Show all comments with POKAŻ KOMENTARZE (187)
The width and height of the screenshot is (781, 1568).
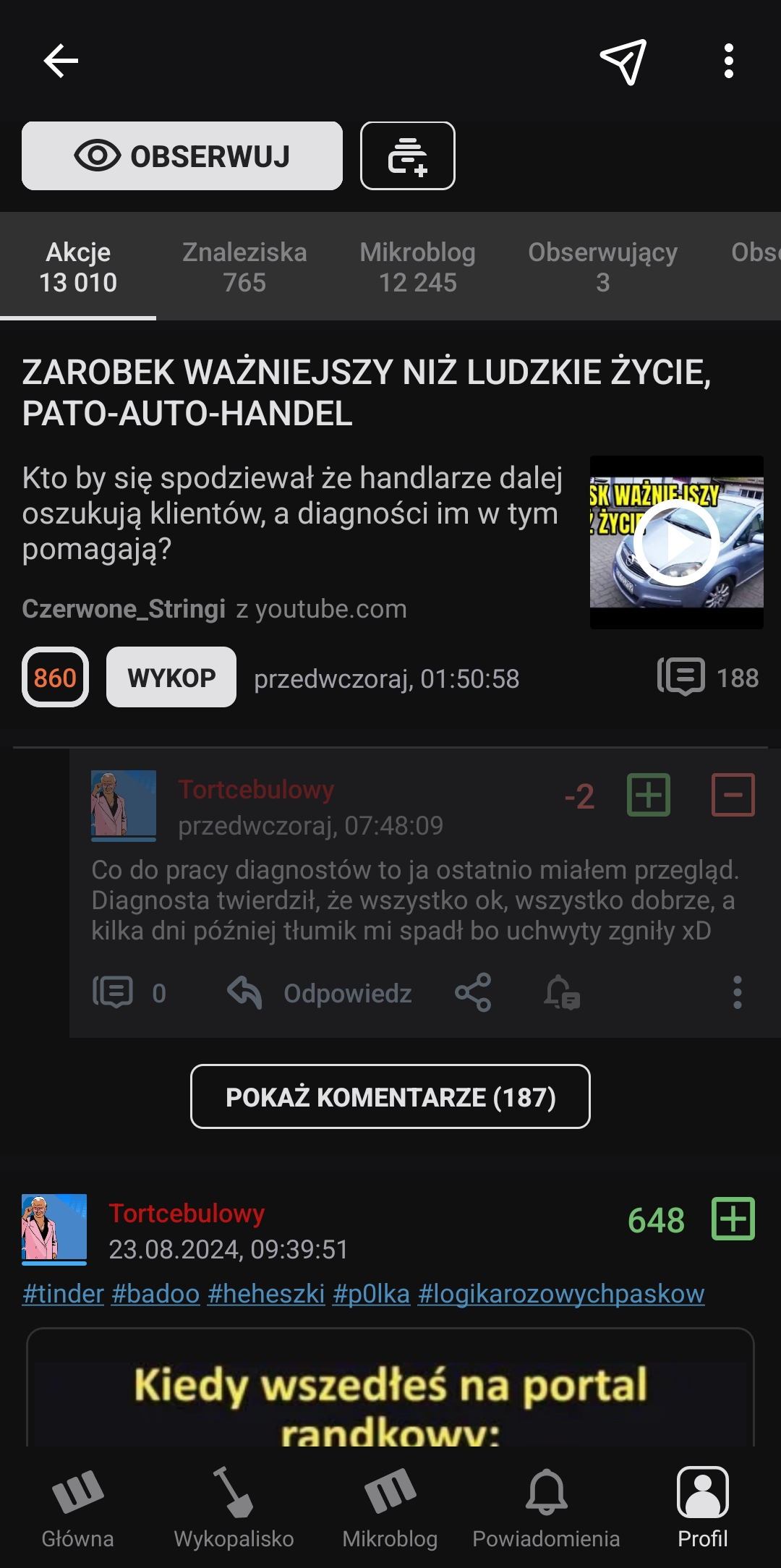click(x=390, y=1096)
